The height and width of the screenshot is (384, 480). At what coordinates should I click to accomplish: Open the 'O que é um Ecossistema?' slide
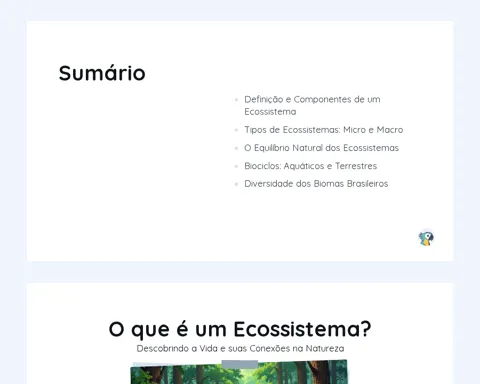(240, 333)
